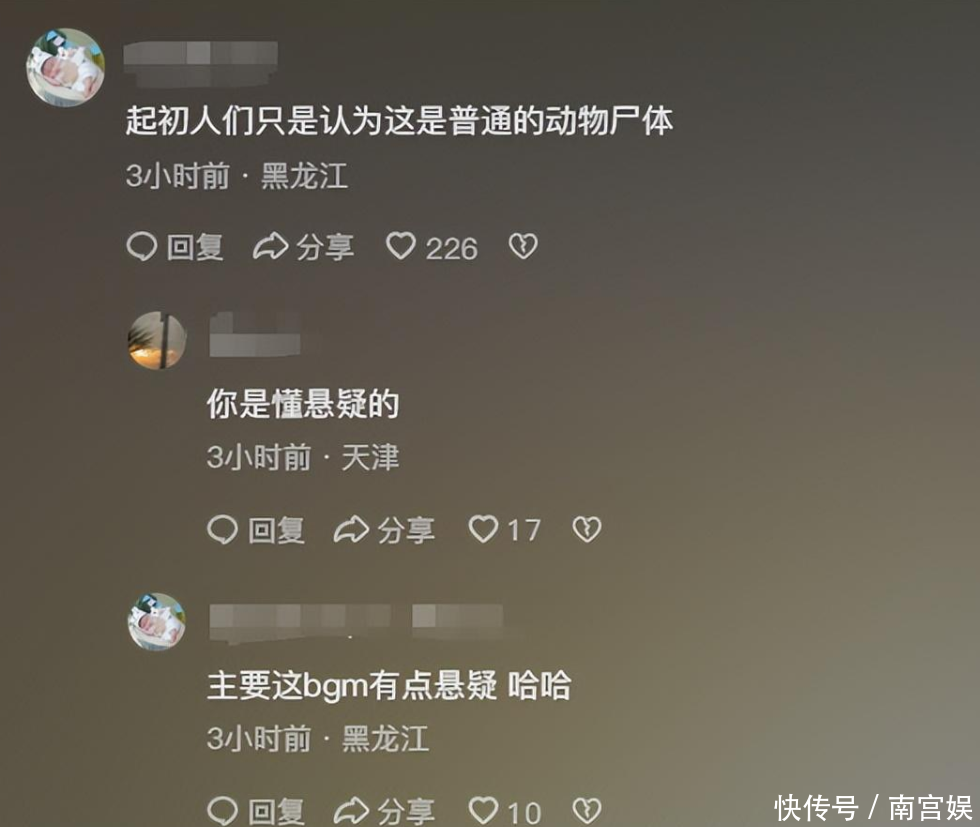Reply to the bgm有点悬疑 comment
Screen dimensions: 980x827
click(256, 810)
